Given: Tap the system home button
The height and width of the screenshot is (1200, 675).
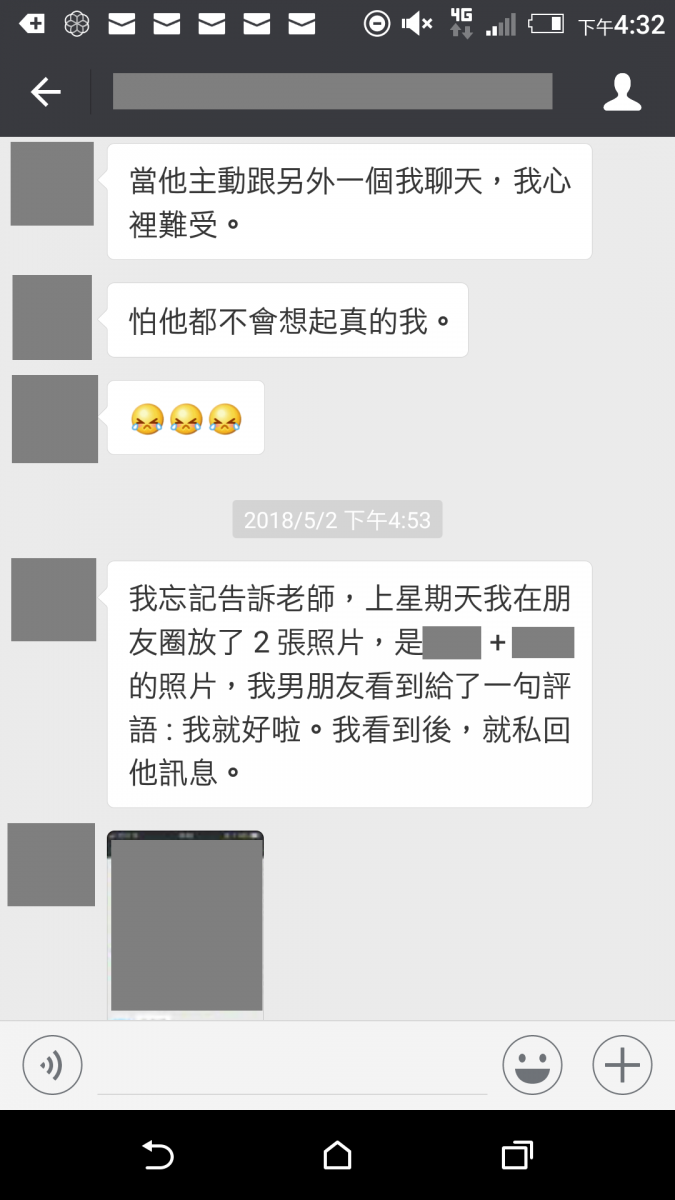Looking at the screenshot, I should coord(338,1156).
